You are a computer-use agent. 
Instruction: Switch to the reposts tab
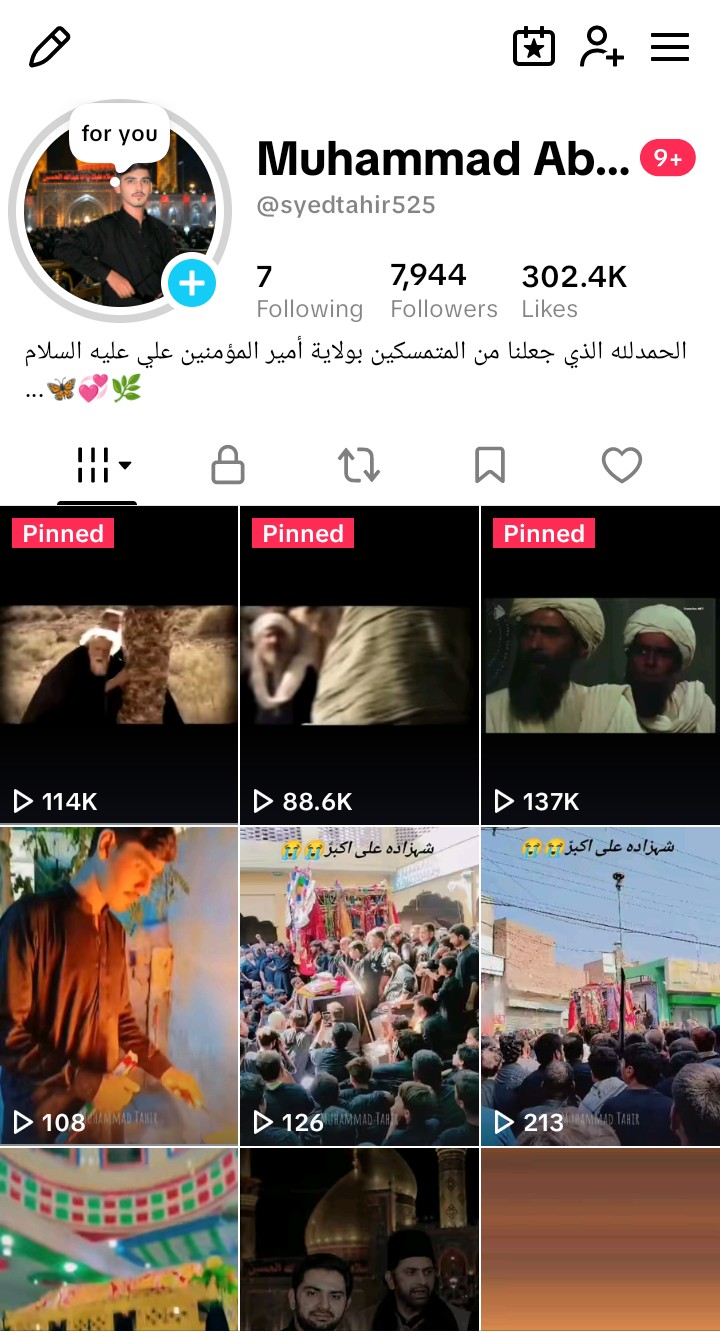pyautogui.click(x=359, y=465)
